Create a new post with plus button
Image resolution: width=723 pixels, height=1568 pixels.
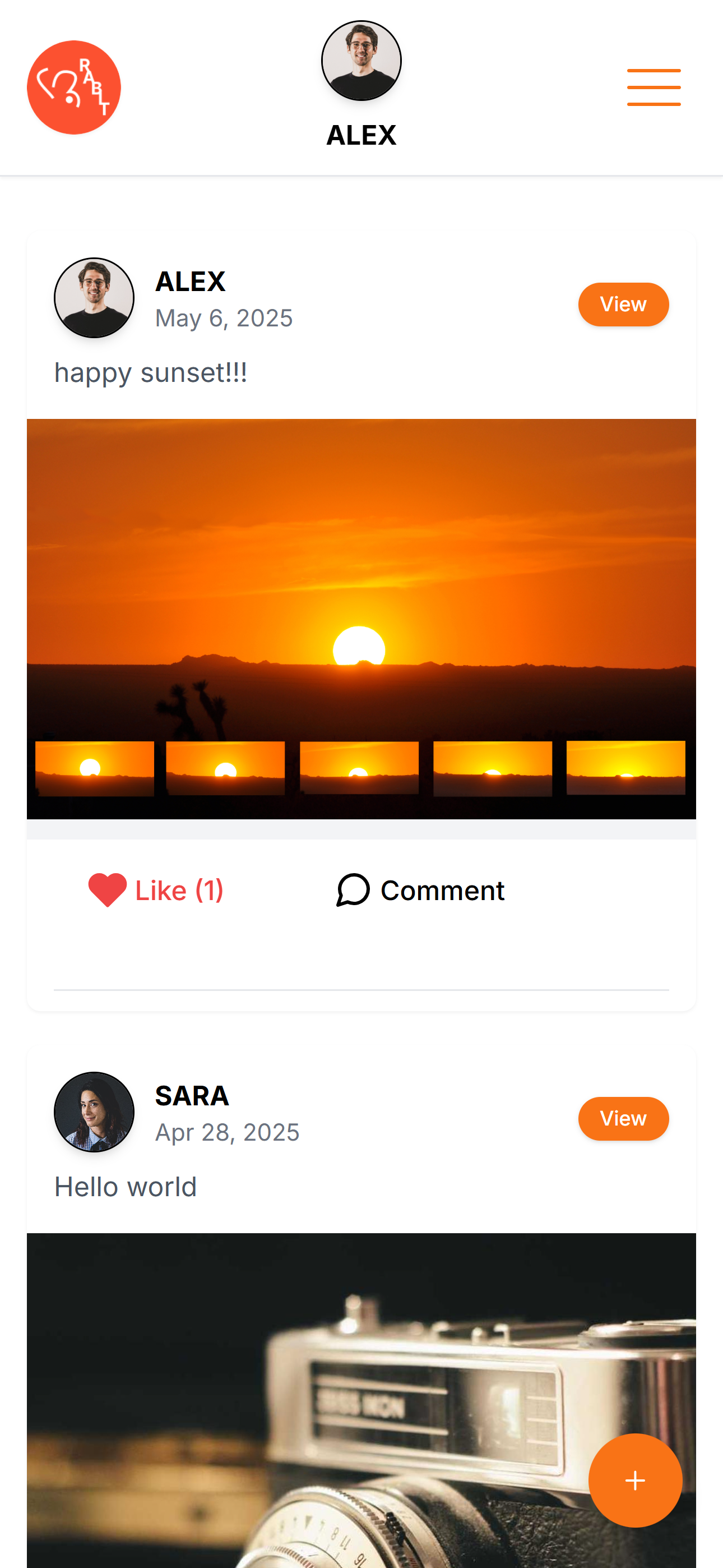635,1480
